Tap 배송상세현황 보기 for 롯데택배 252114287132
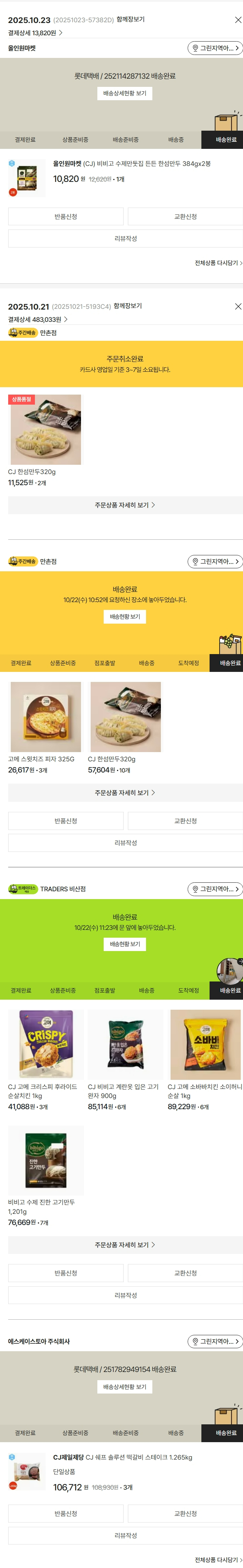 pos(124,93)
